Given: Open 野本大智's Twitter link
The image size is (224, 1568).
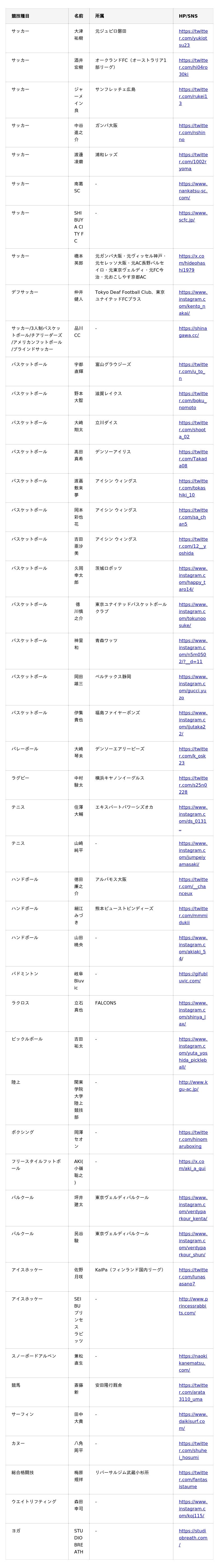Looking at the screenshot, I should pyautogui.click(x=193, y=400).
